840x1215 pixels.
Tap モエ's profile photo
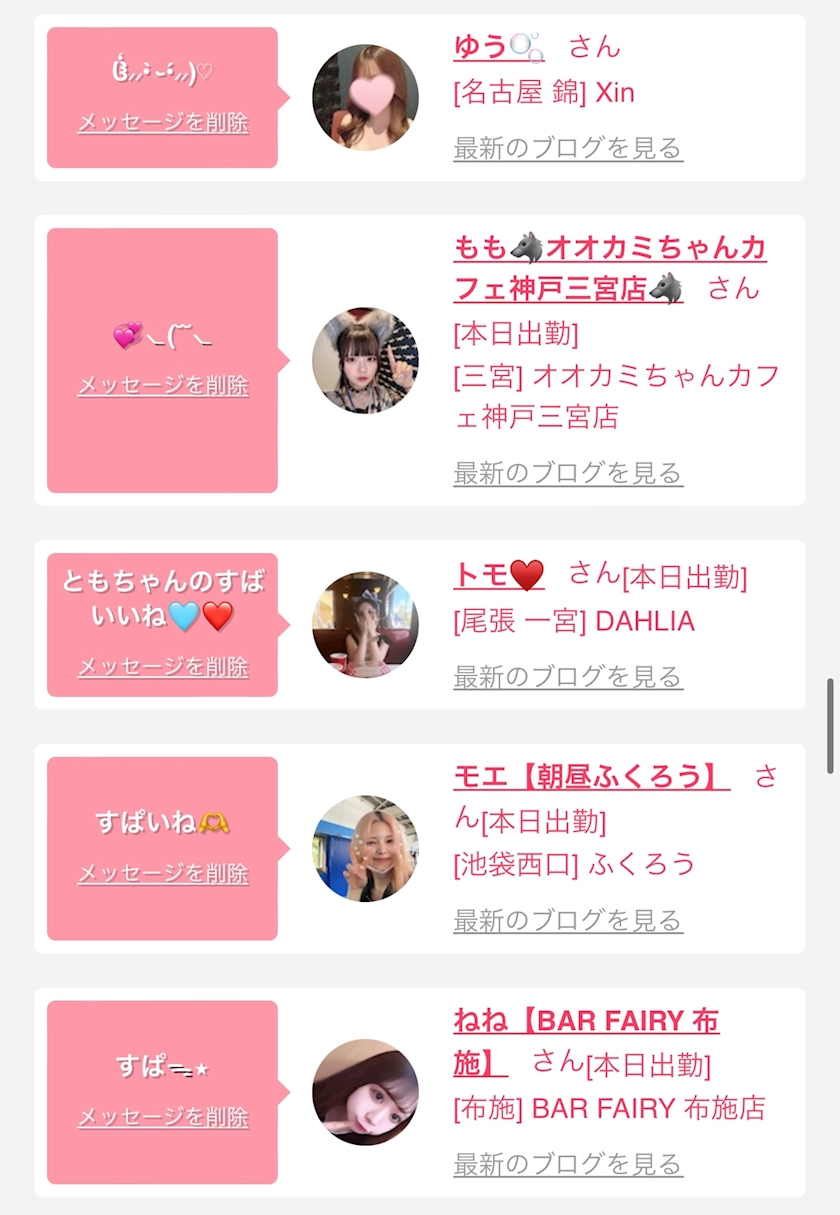(365, 848)
